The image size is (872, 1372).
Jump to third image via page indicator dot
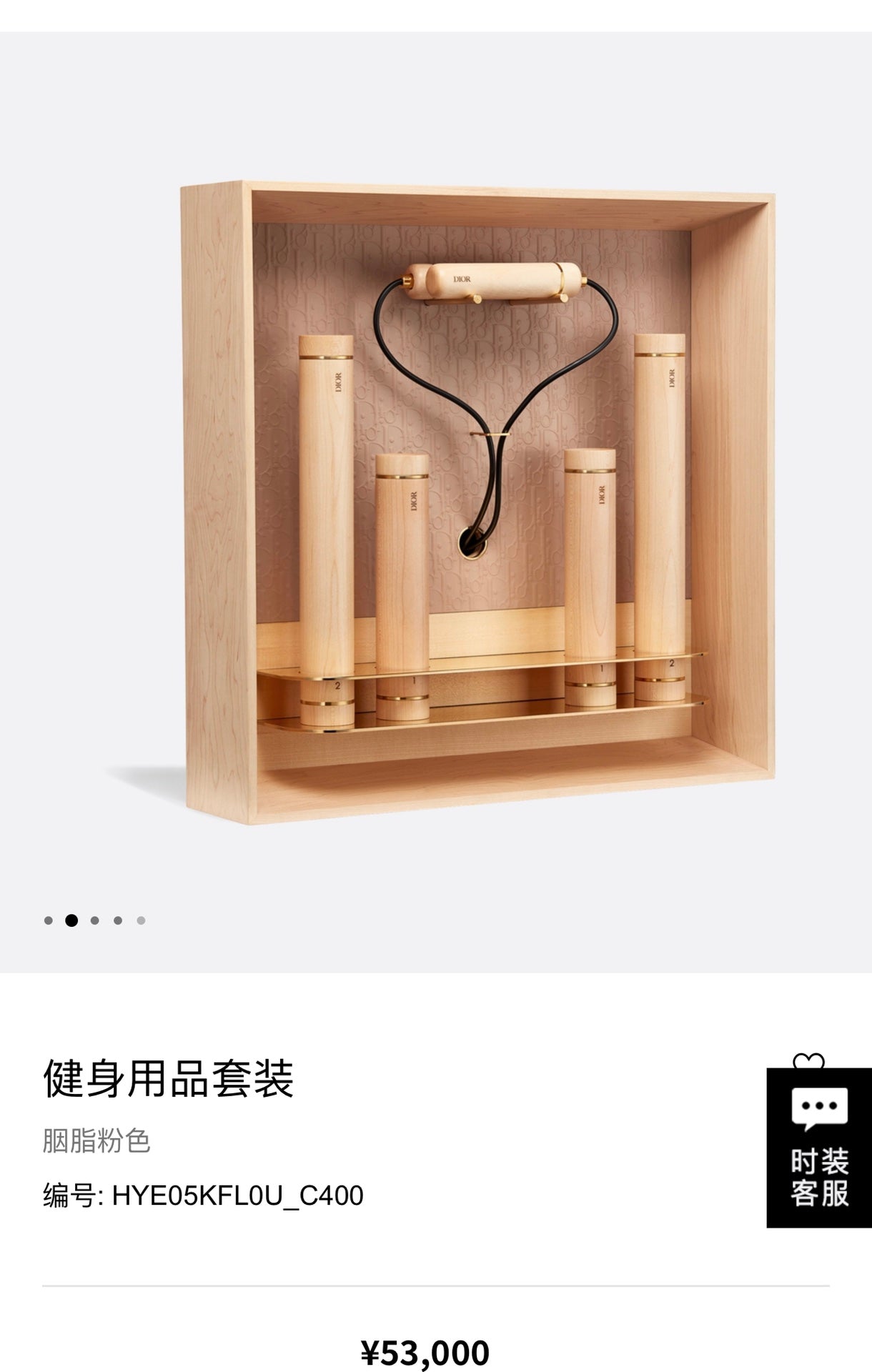click(x=94, y=920)
